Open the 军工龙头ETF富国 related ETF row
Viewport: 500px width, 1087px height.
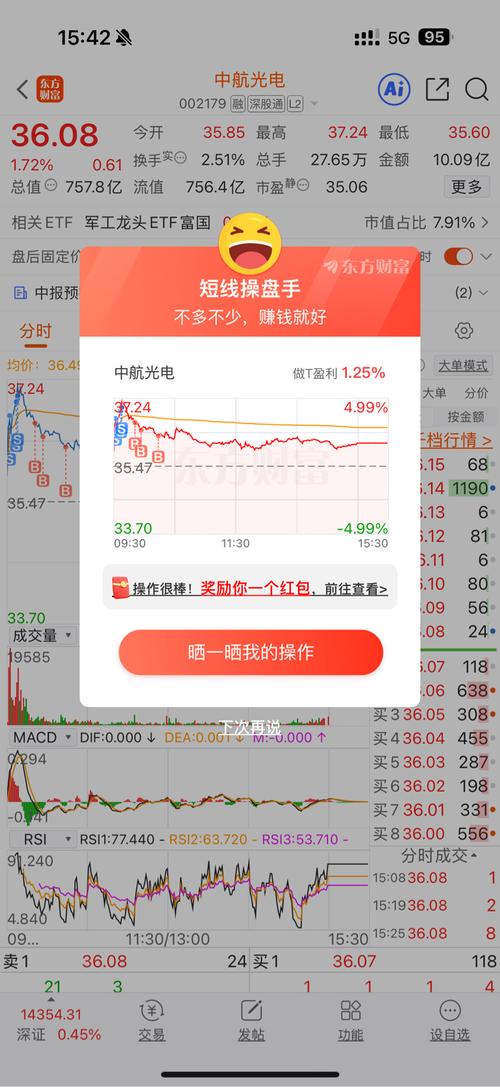click(x=147, y=223)
